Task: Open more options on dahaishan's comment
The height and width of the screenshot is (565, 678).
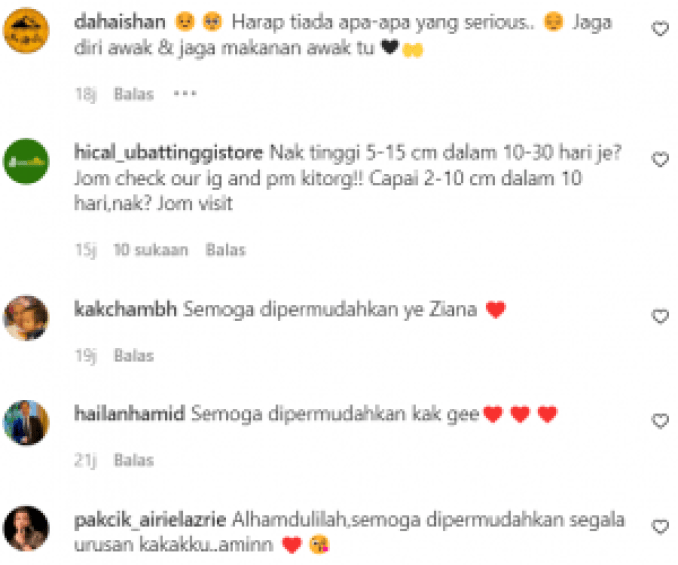Action: 185,94
